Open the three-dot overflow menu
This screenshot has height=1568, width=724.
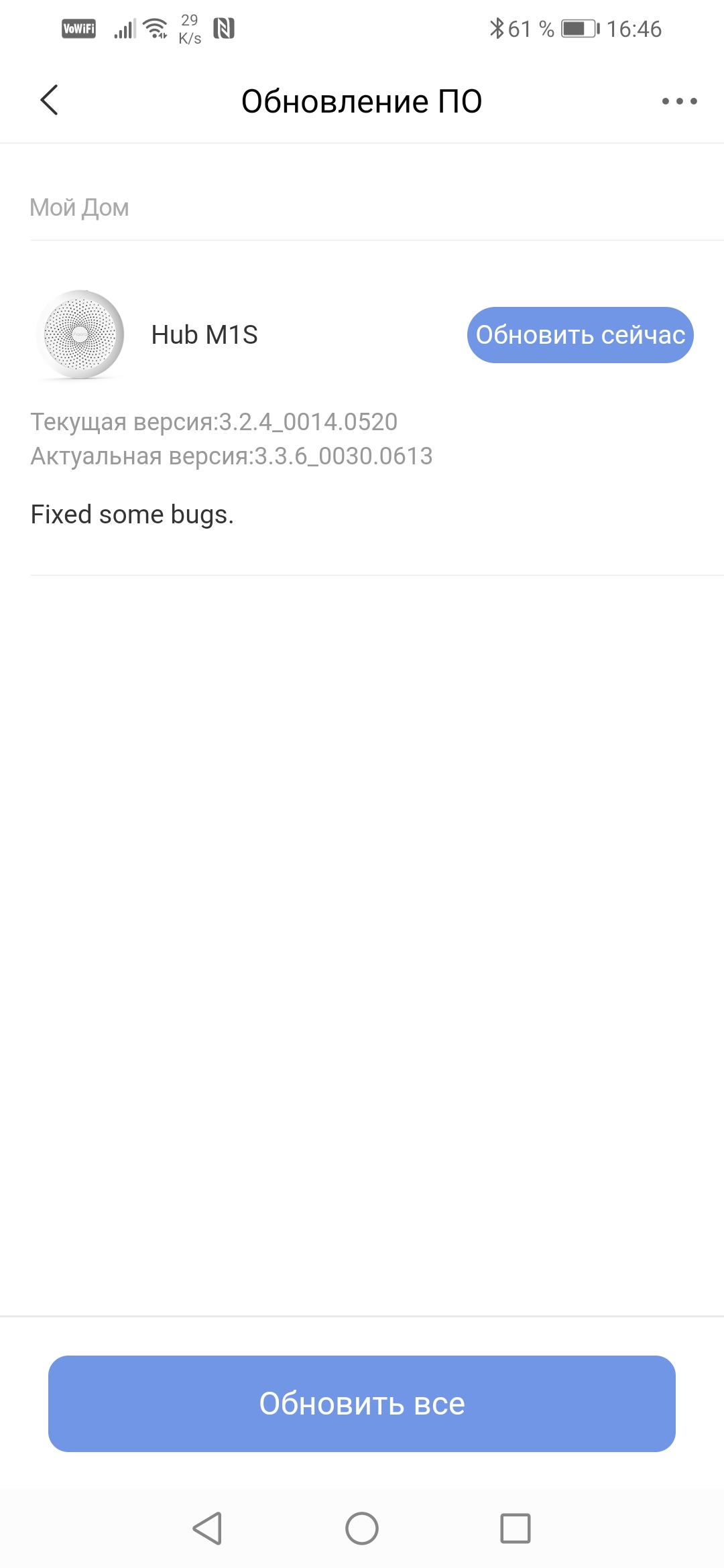(x=679, y=101)
